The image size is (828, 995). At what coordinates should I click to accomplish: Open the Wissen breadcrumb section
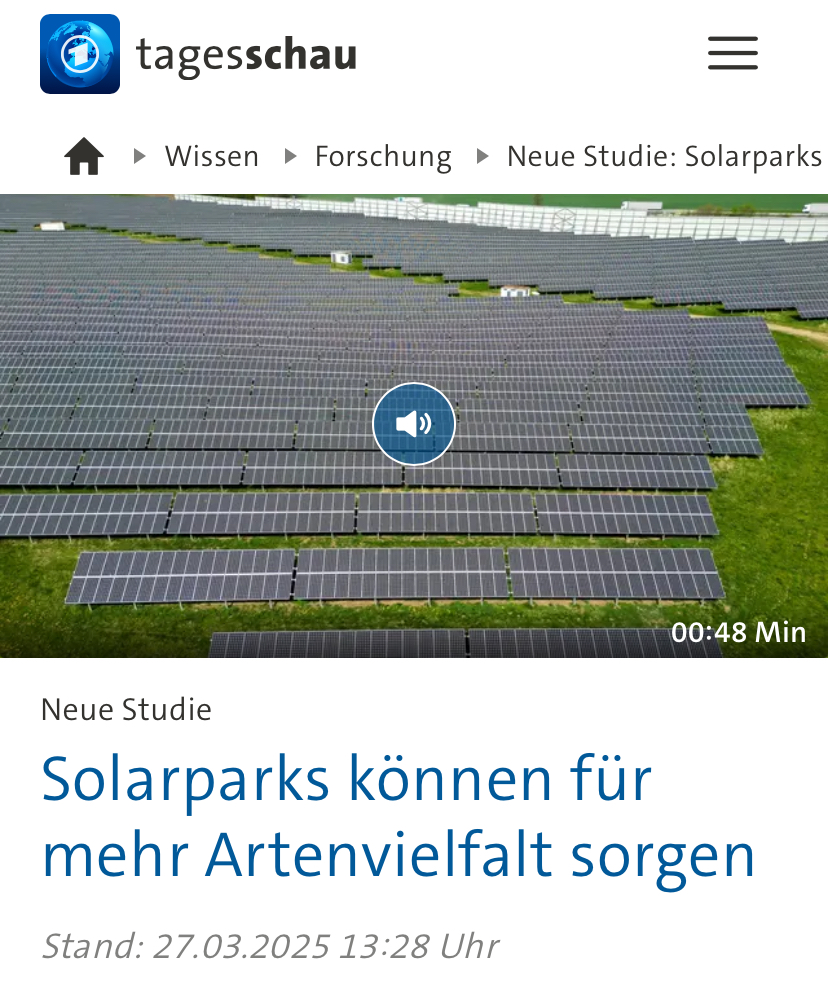pos(211,157)
